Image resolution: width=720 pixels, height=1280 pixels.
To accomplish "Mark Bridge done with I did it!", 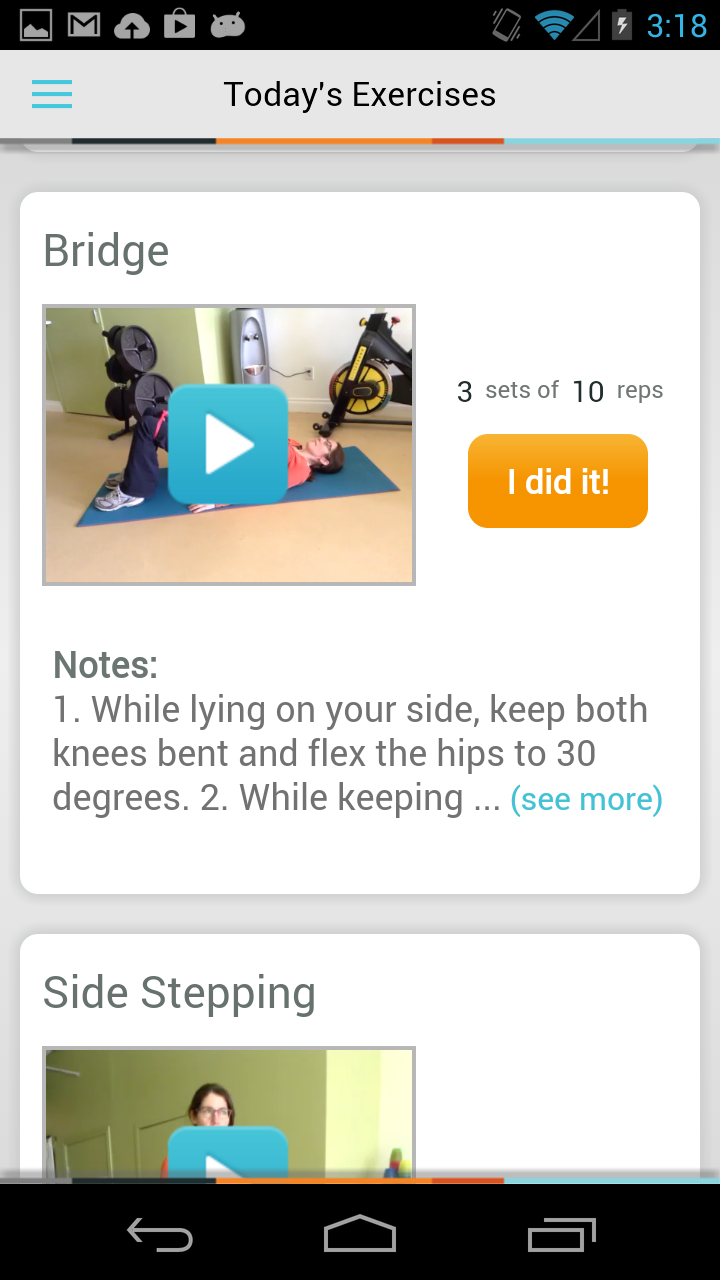I will 557,481.
